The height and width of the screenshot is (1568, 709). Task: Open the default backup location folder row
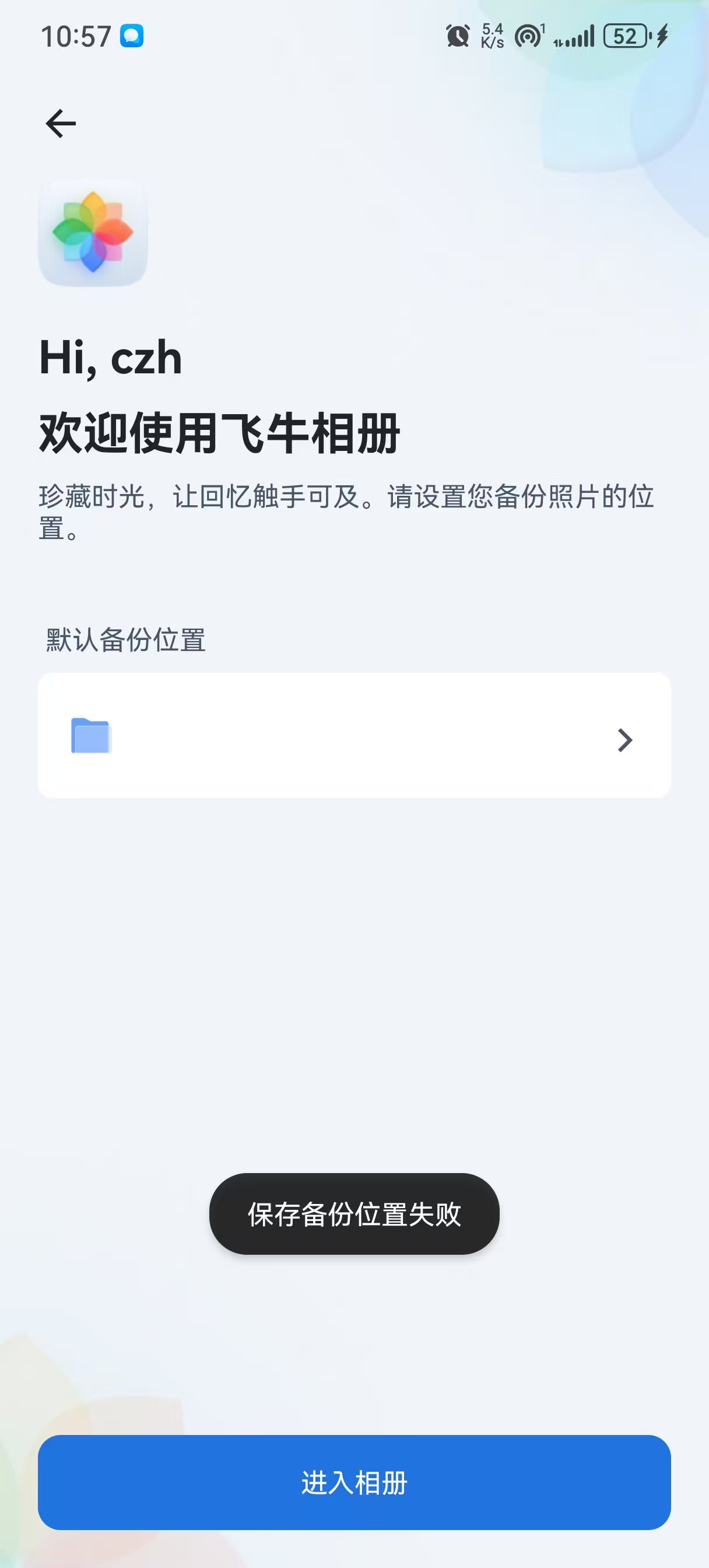tap(354, 736)
